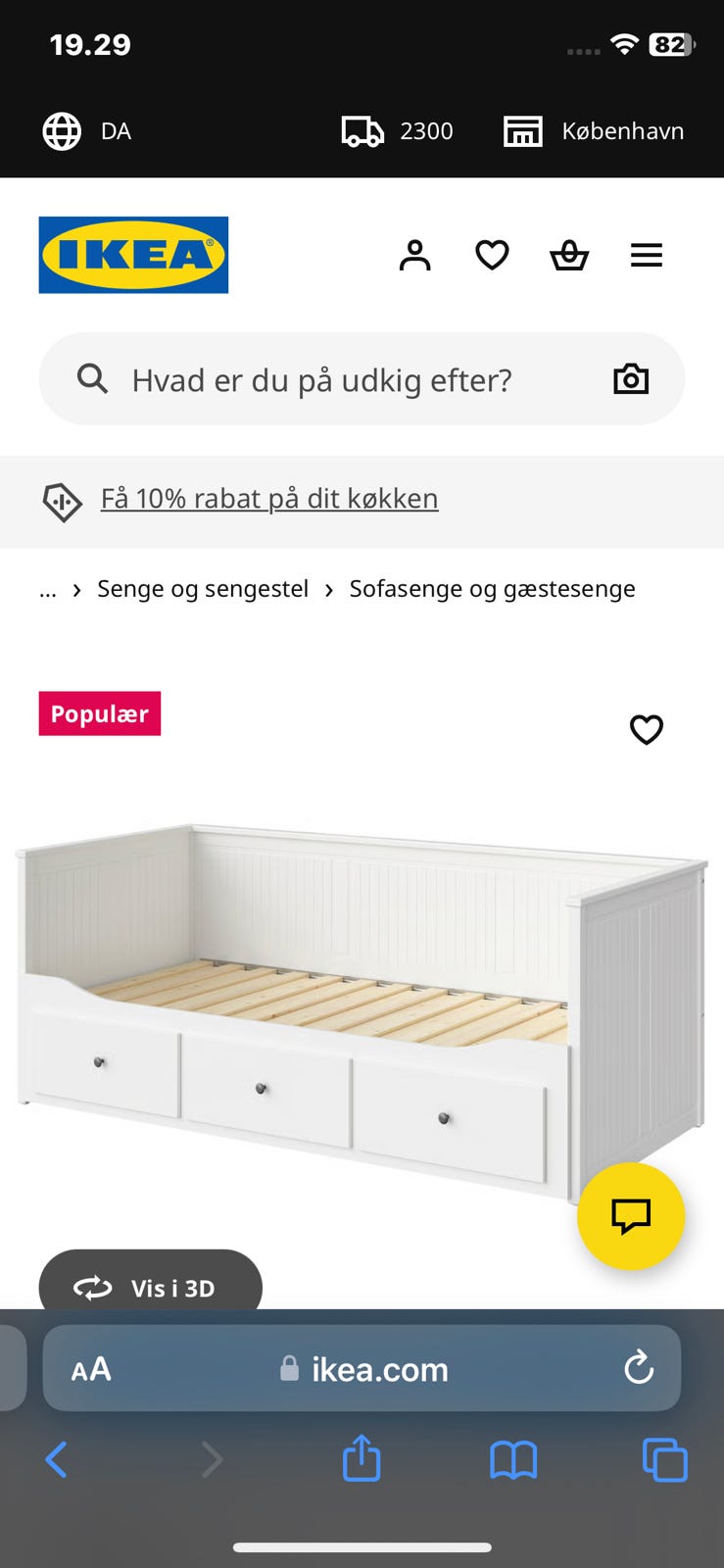
Task: Expand the collapsed breadcrumb ellipsis
Action: 46,589
